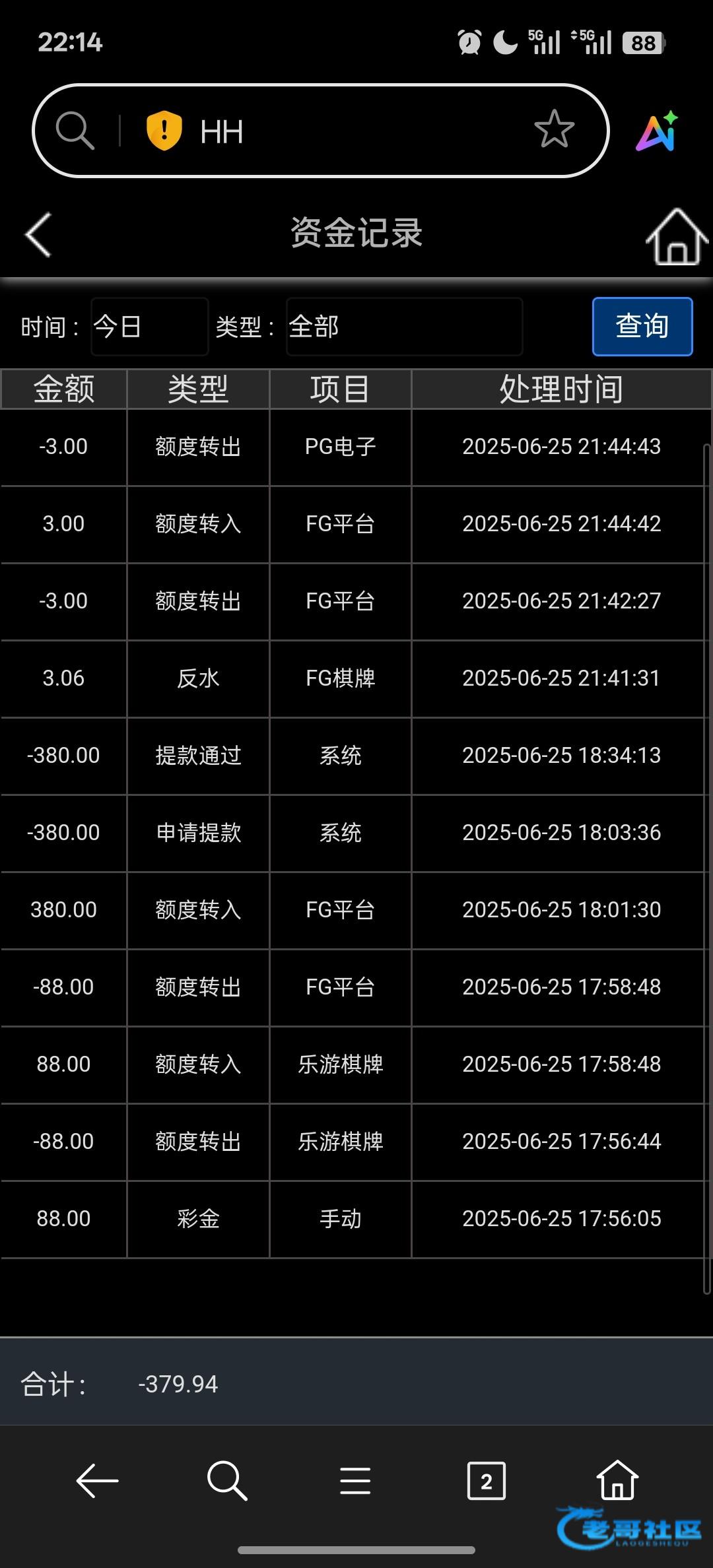Open the 时间 dropdown showing 今日
The image size is (713, 1568).
[x=150, y=327]
